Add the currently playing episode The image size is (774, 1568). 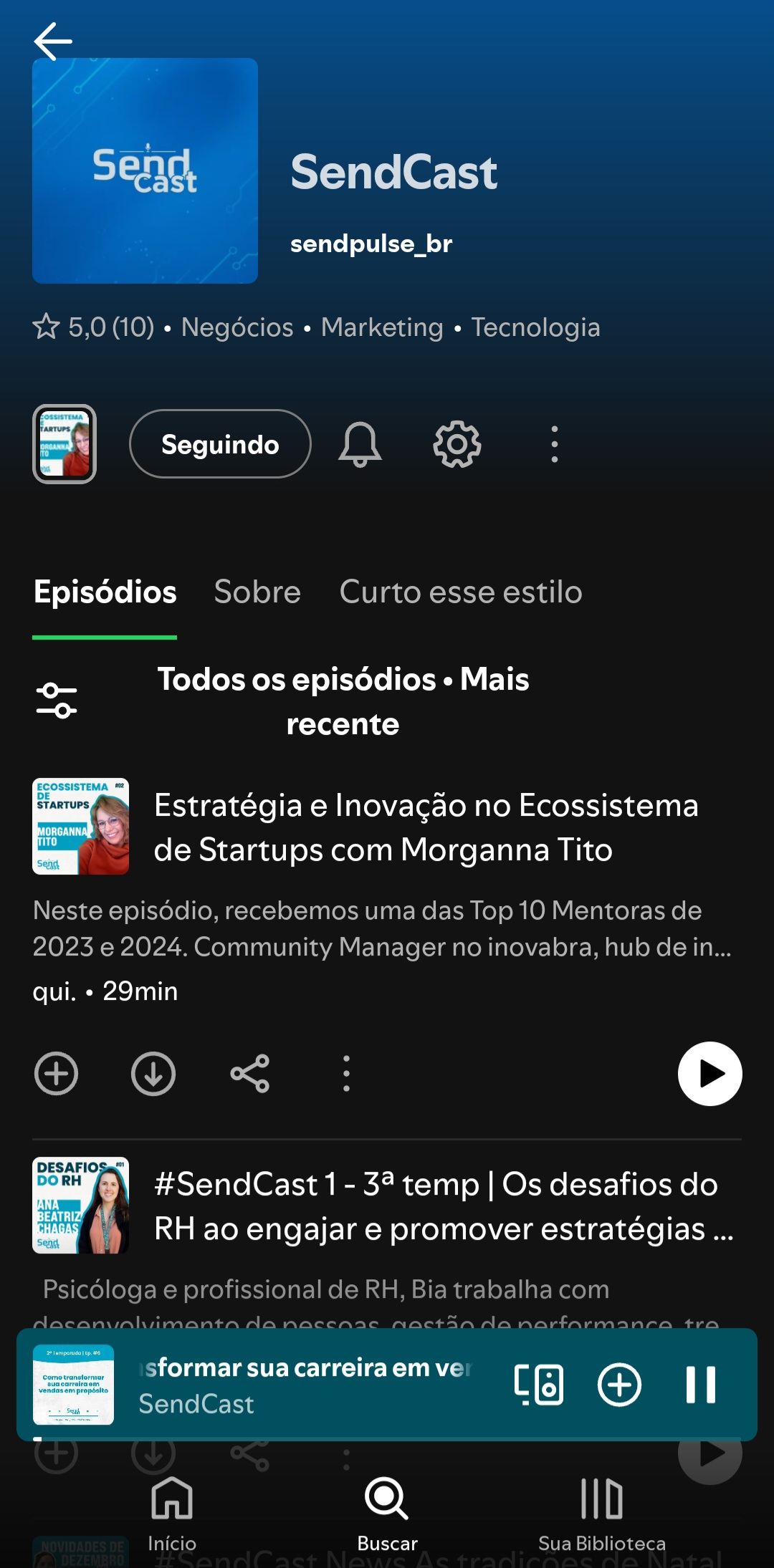(x=621, y=1385)
